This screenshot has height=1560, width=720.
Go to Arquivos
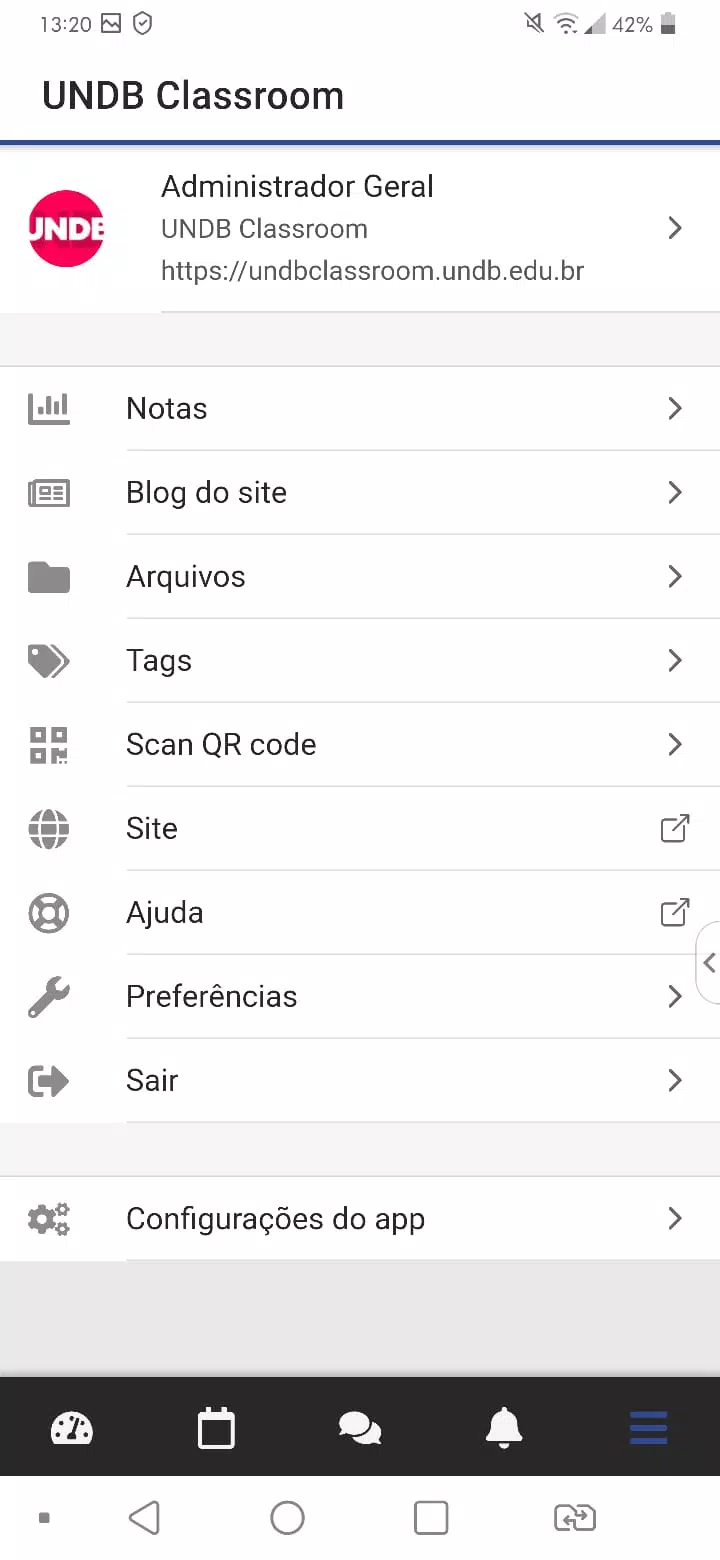360,576
